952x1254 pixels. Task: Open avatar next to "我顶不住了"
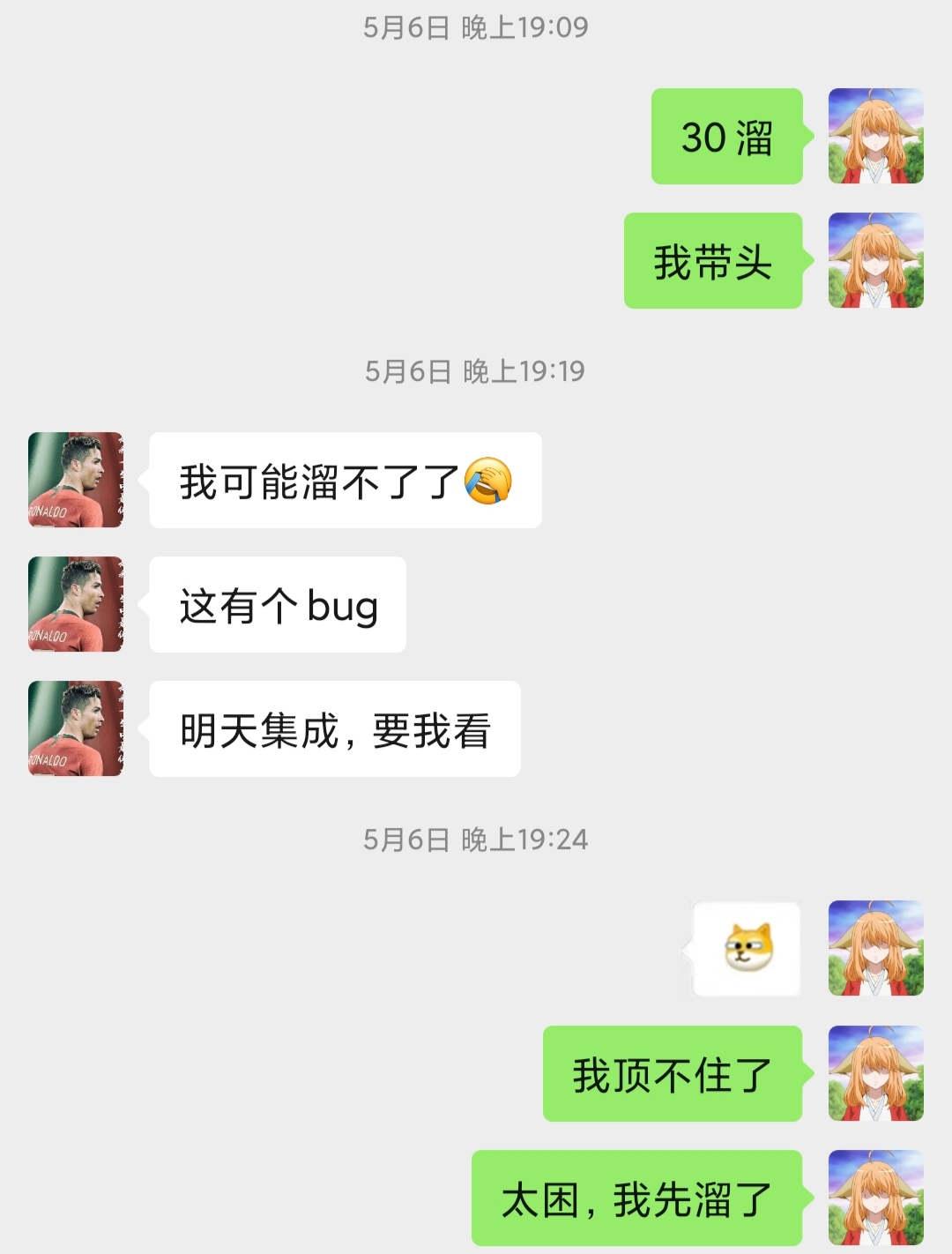[x=875, y=1073]
